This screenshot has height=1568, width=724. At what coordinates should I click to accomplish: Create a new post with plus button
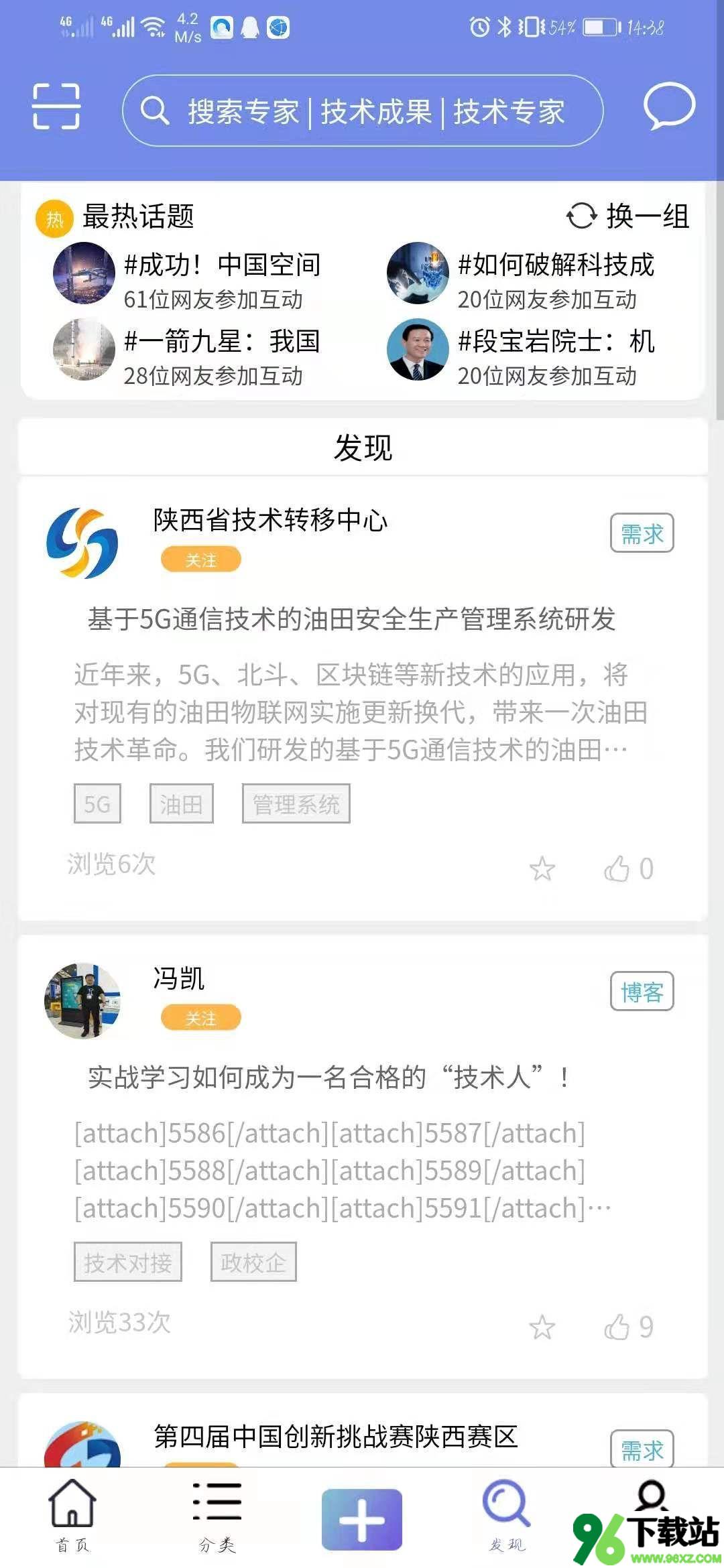tap(361, 1520)
